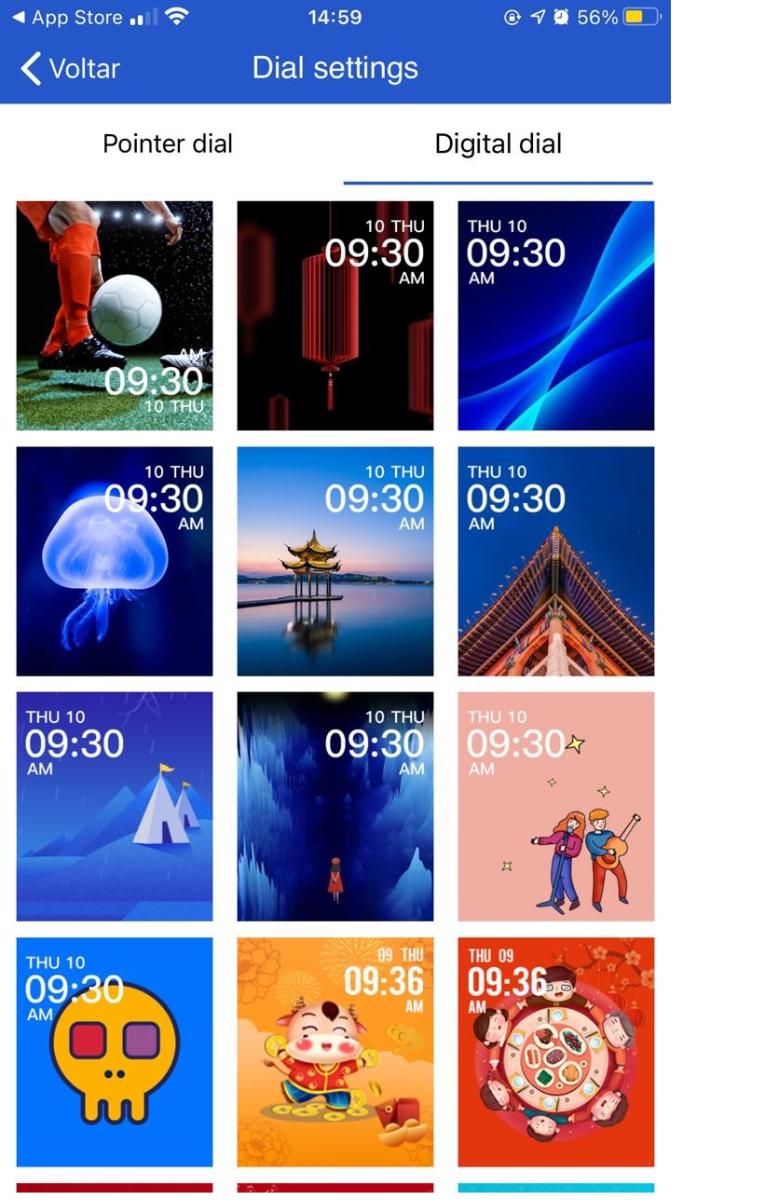Pick the red family dinner dial

click(555, 1051)
